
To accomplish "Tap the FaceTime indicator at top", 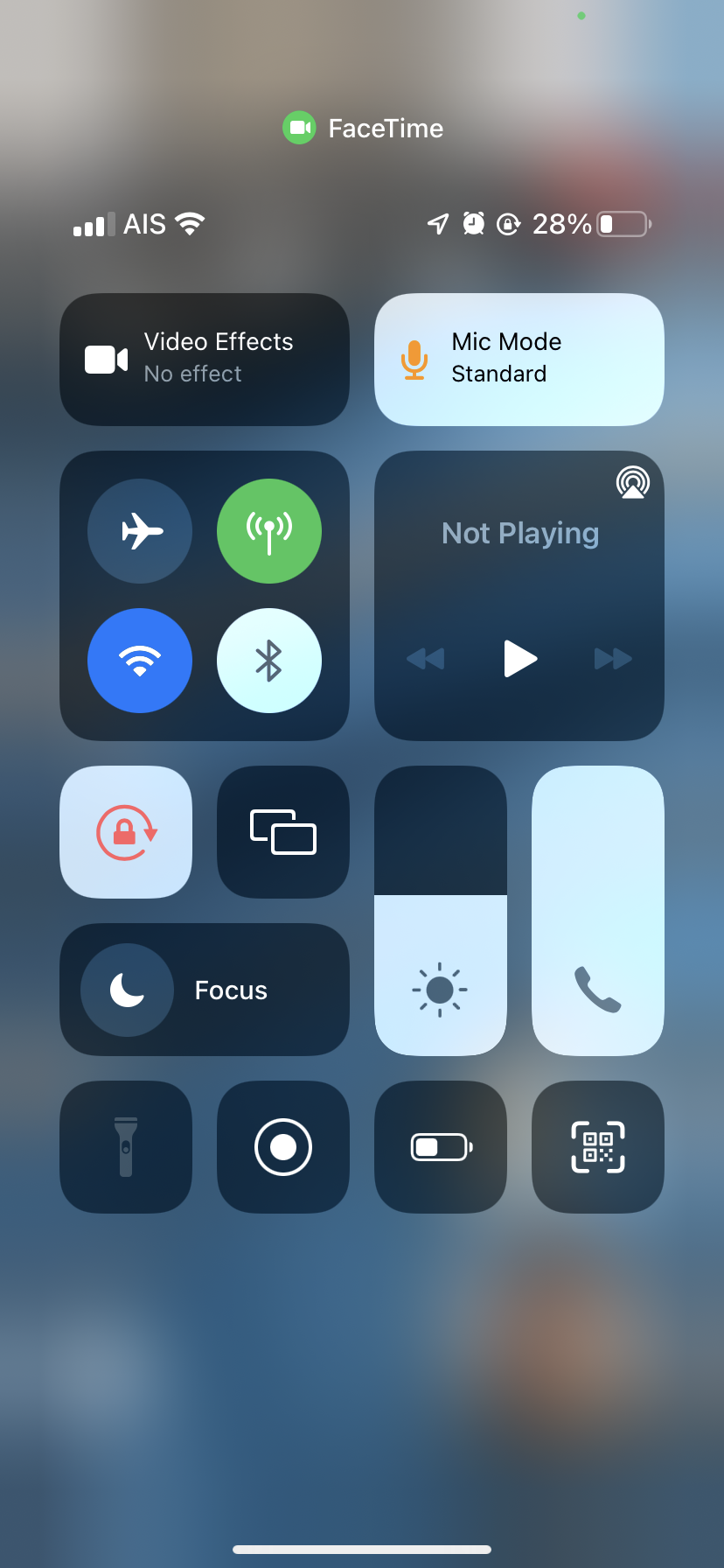I will pyautogui.click(x=363, y=129).
